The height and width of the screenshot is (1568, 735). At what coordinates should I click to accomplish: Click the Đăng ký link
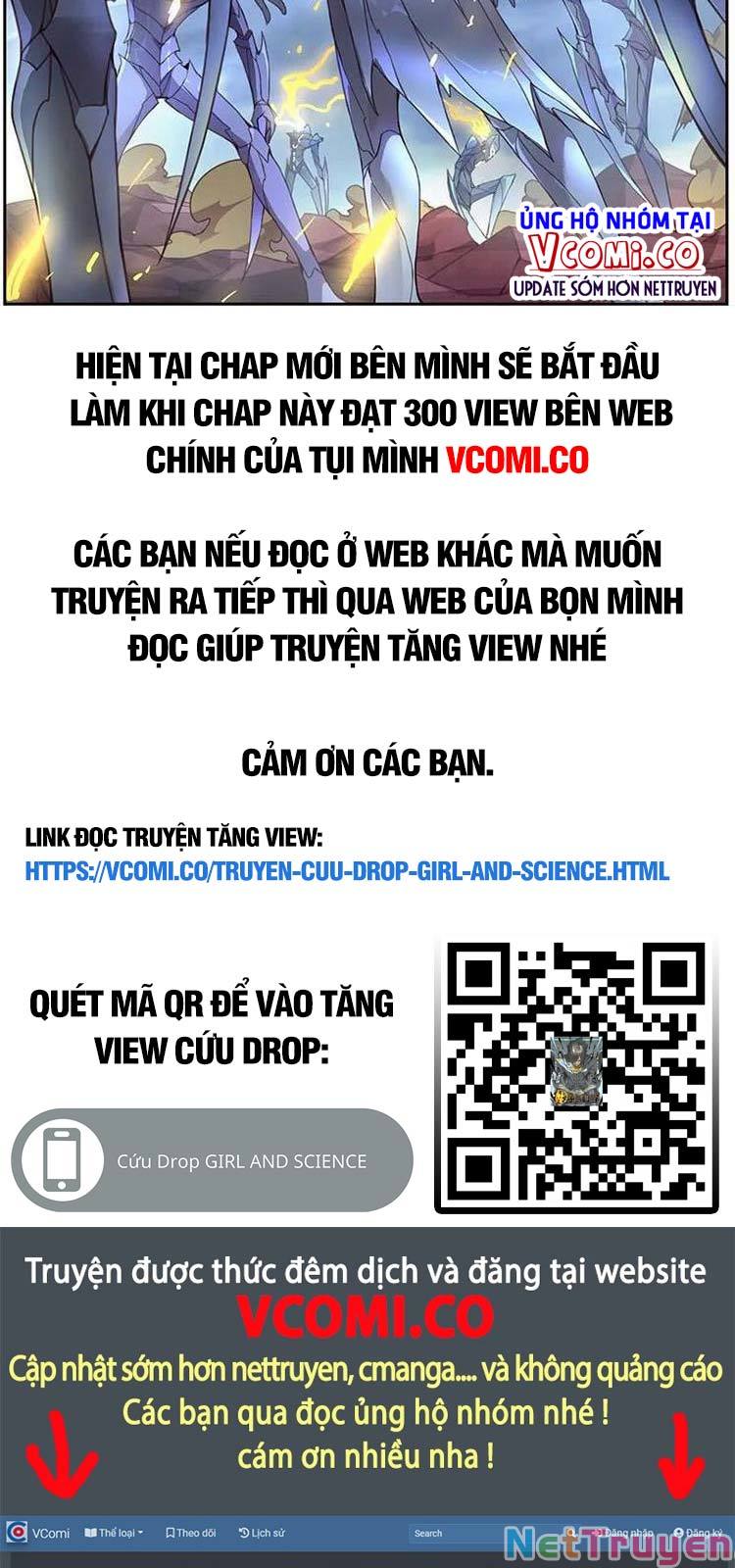click(703, 1531)
